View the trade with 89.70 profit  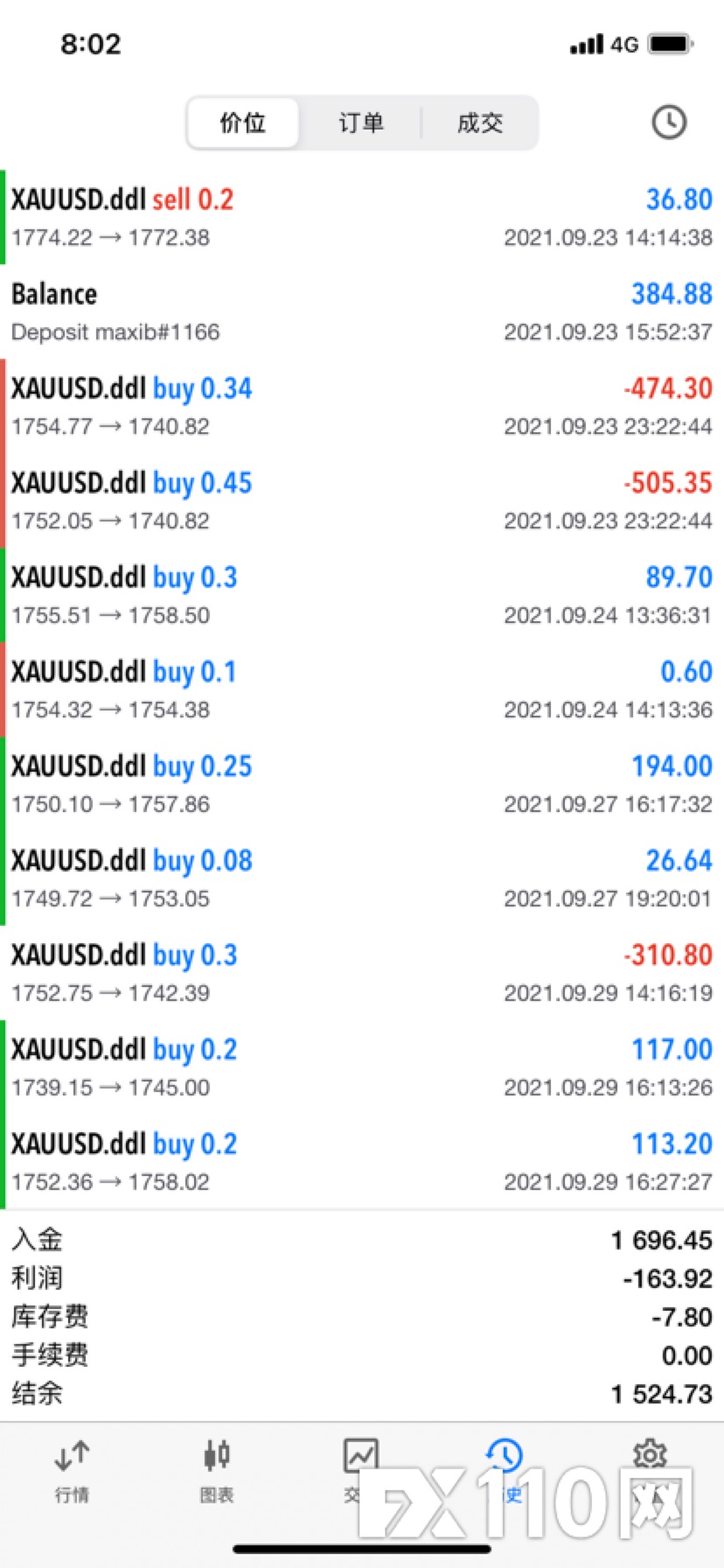point(362,595)
